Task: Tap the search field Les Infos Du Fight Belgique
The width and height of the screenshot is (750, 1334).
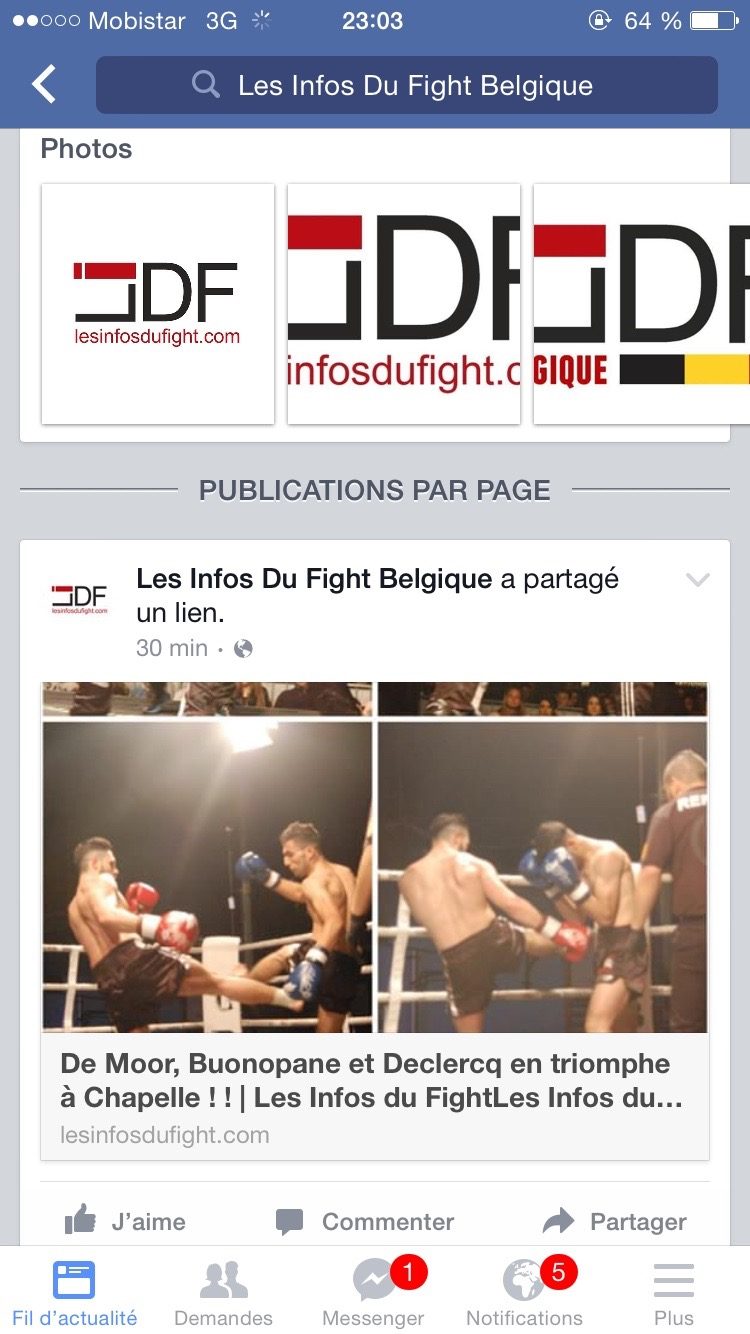Action: click(407, 85)
